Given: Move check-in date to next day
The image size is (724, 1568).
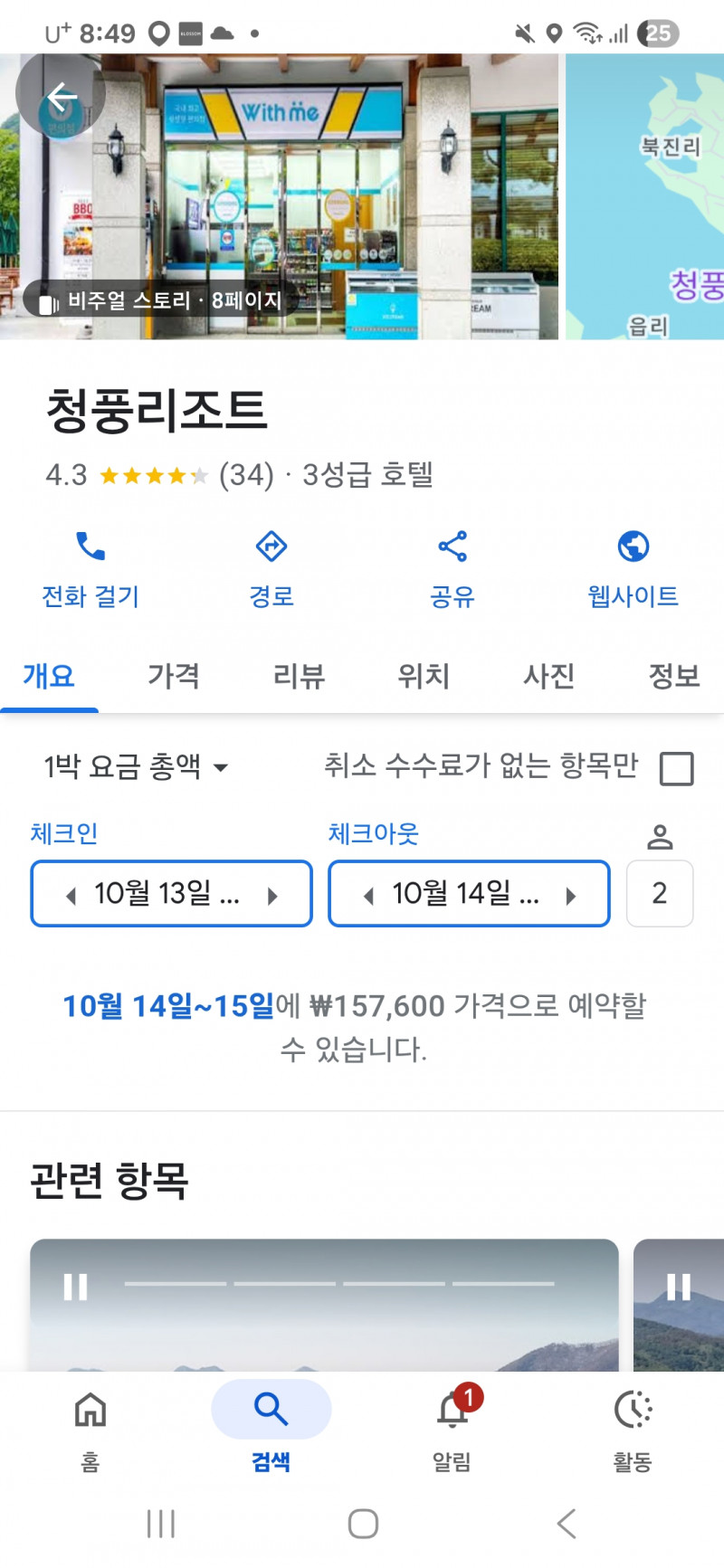Looking at the screenshot, I should (x=272, y=896).
